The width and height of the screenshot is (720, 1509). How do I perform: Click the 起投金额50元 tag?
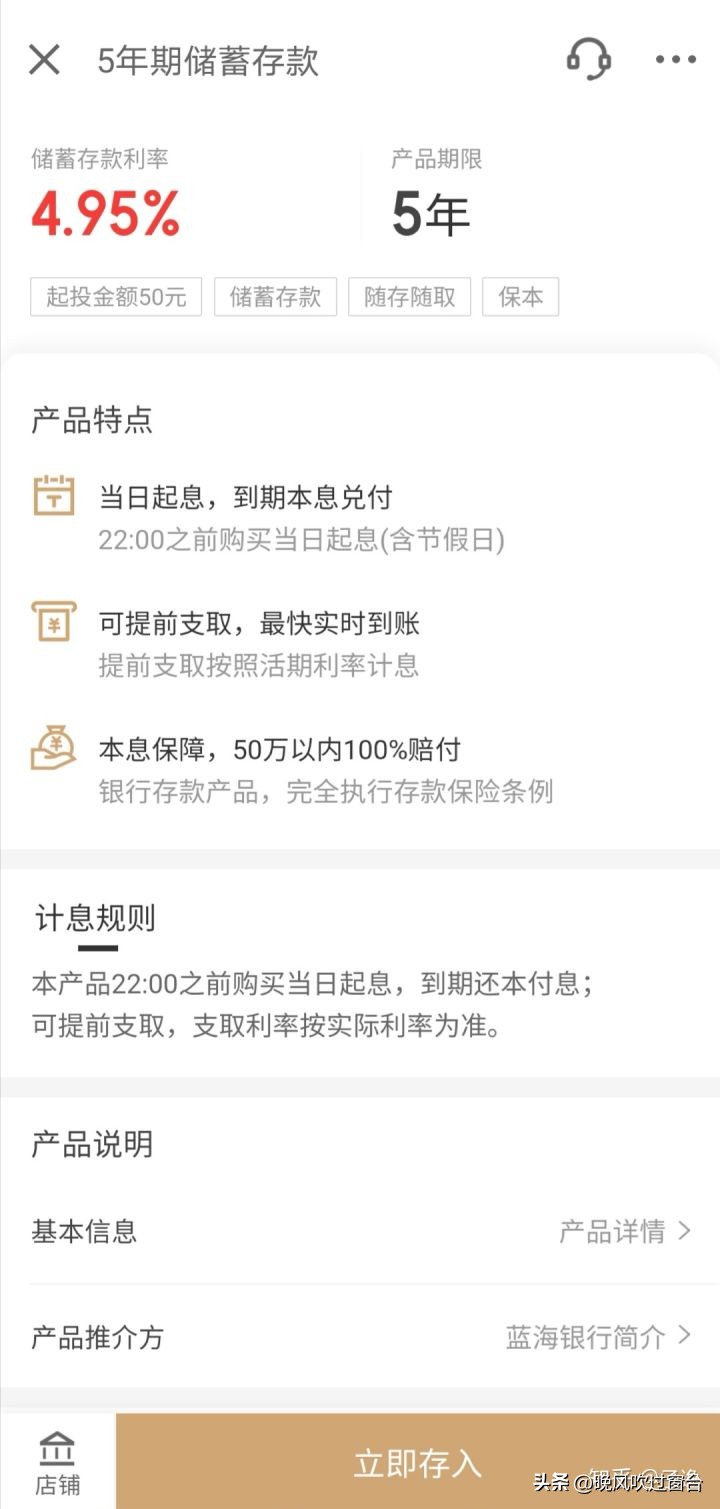[x=115, y=296]
